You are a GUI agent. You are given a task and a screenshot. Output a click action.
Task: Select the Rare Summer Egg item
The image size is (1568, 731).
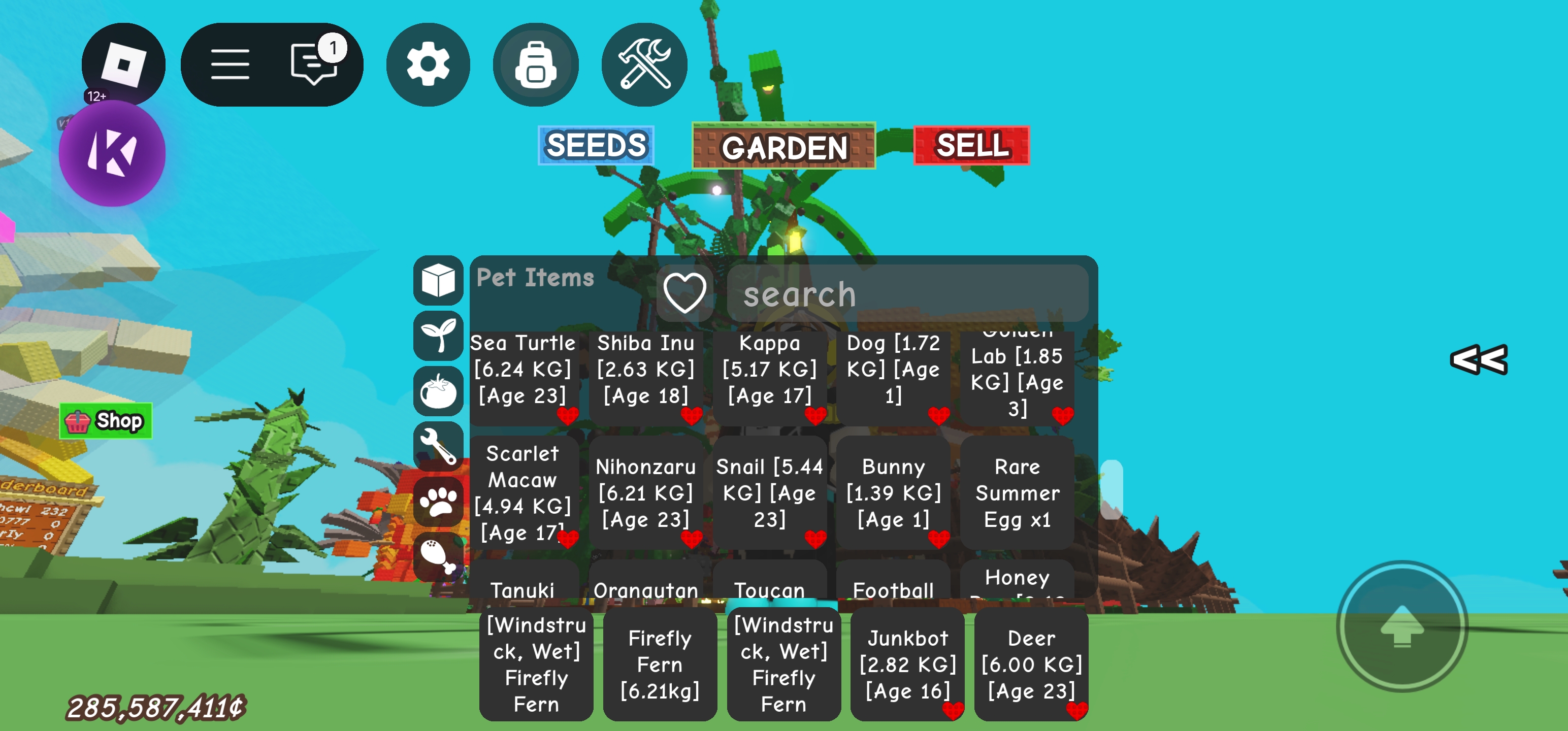pyautogui.click(x=1017, y=493)
